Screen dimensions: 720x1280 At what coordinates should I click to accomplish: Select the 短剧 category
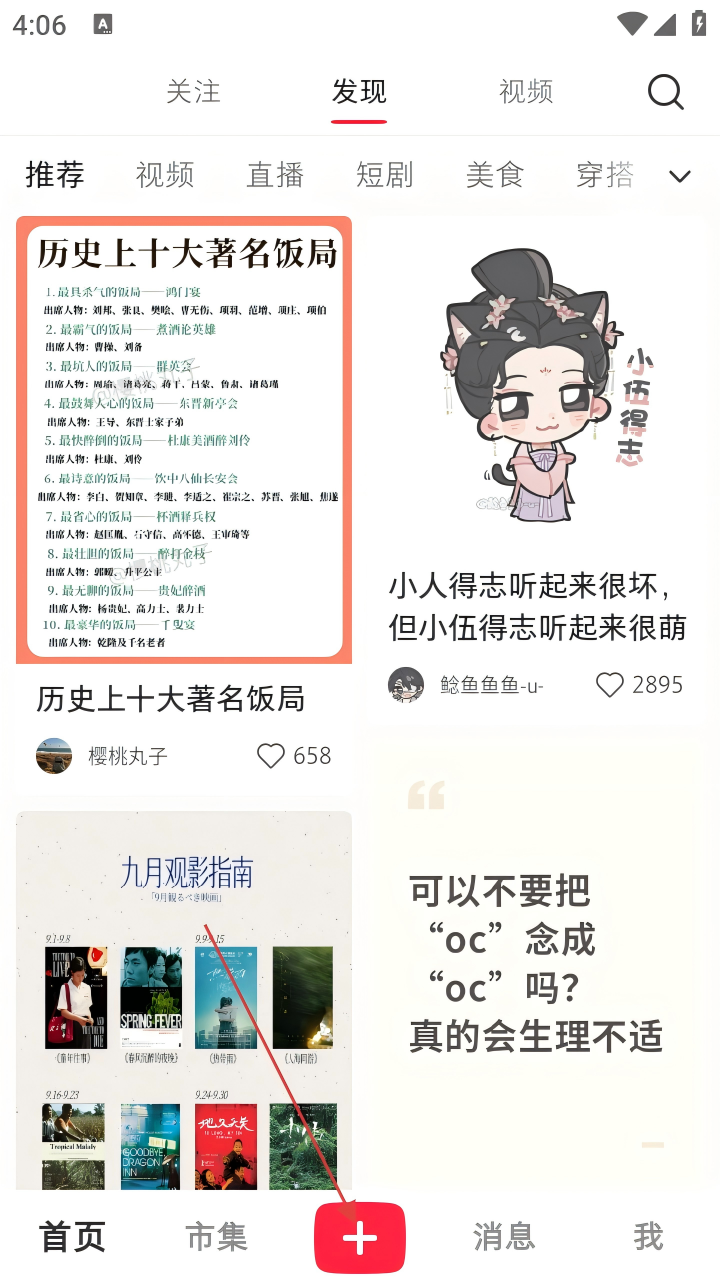click(385, 175)
